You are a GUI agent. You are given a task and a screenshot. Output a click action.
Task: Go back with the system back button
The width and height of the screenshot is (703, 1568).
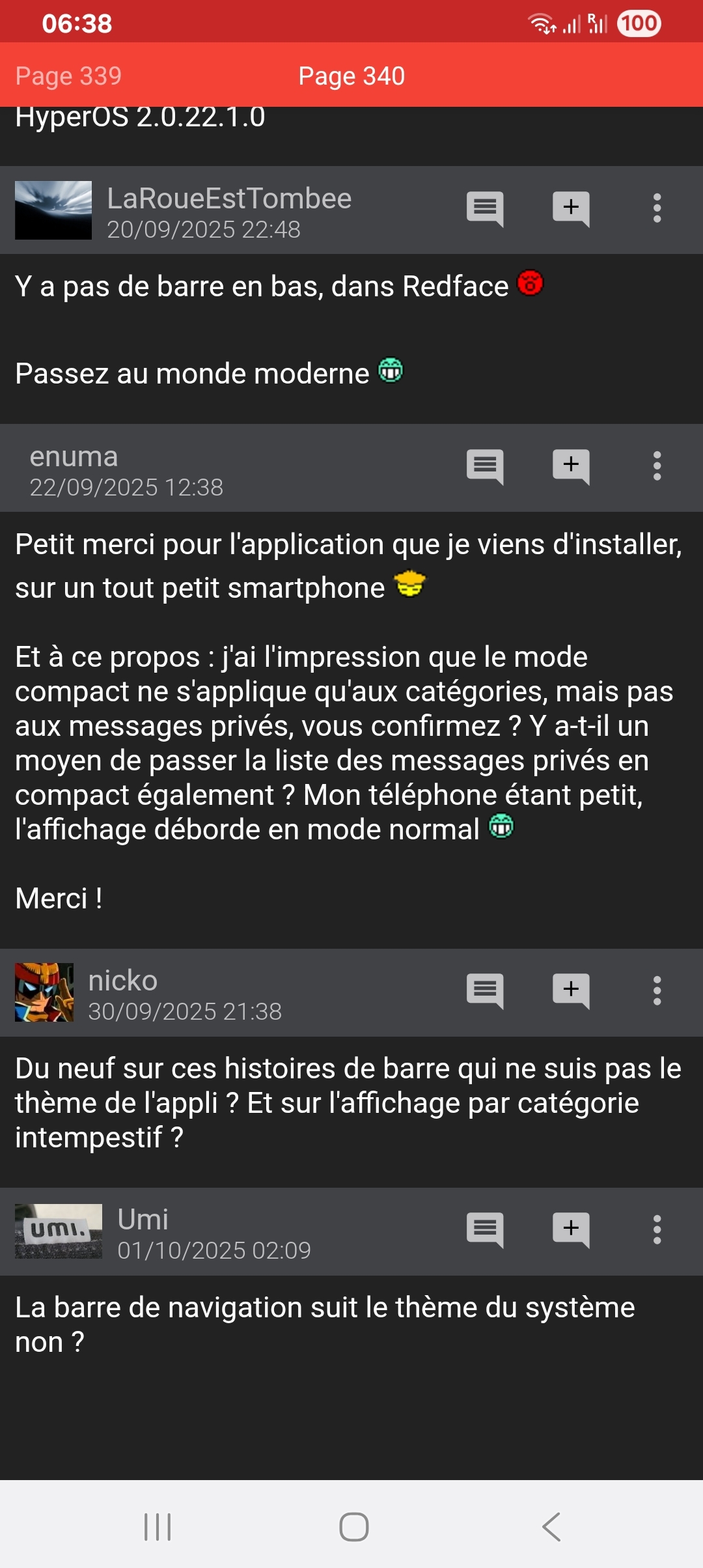551,1527
